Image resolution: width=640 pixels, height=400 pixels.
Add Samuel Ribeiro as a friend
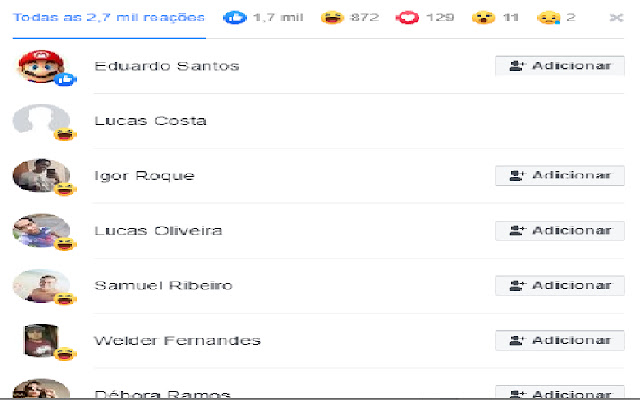560,286
